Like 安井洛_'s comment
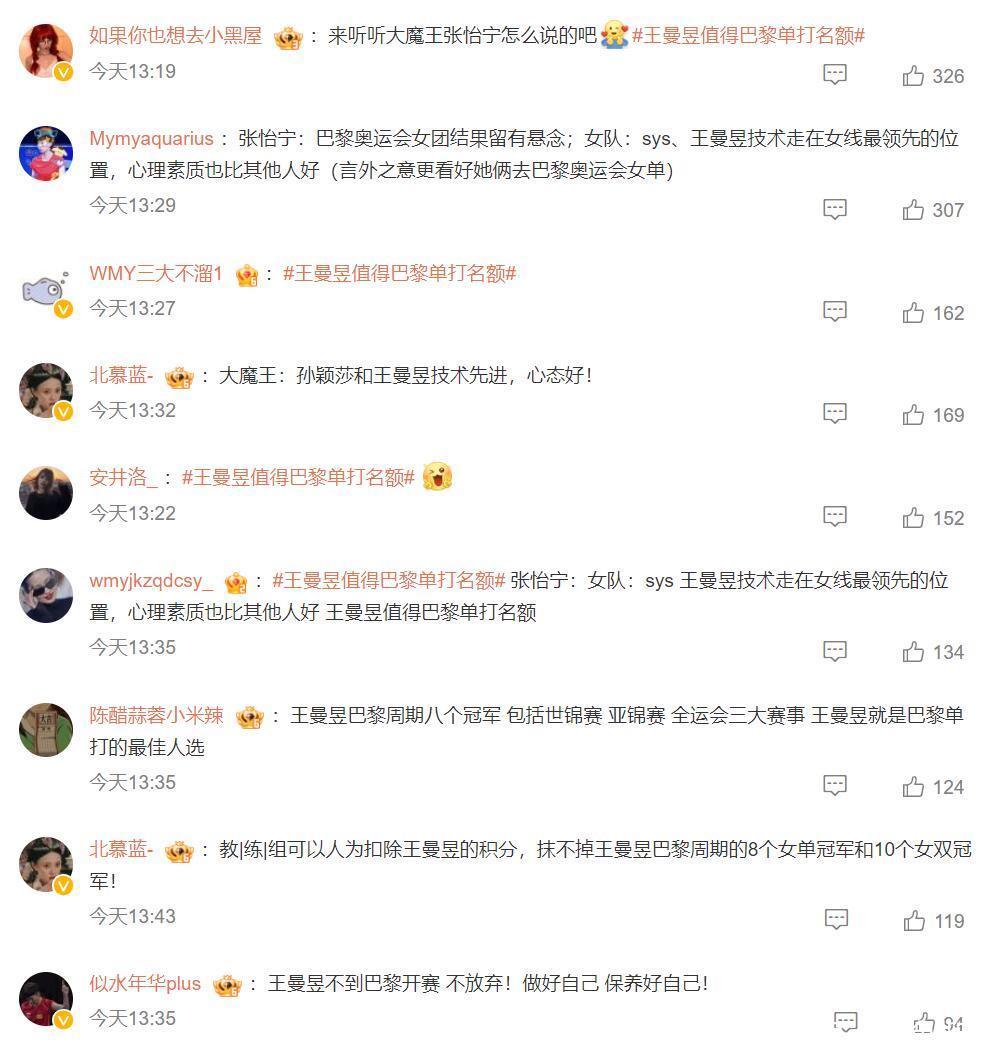The image size is (1003, 1054). pyautogui.click(x=913, y=518)
